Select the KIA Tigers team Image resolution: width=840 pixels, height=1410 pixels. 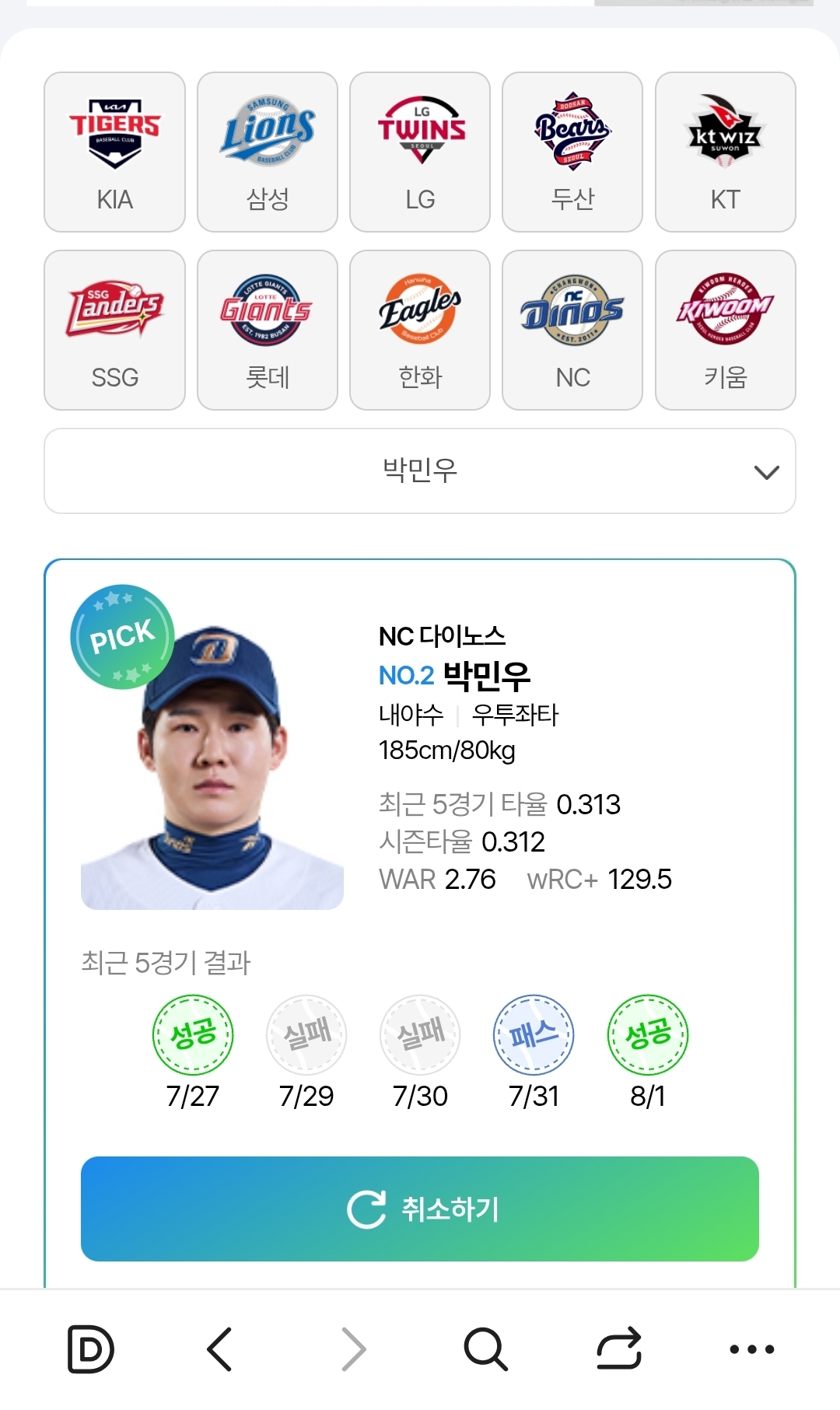pyautogui.click(x=114, y=152)
